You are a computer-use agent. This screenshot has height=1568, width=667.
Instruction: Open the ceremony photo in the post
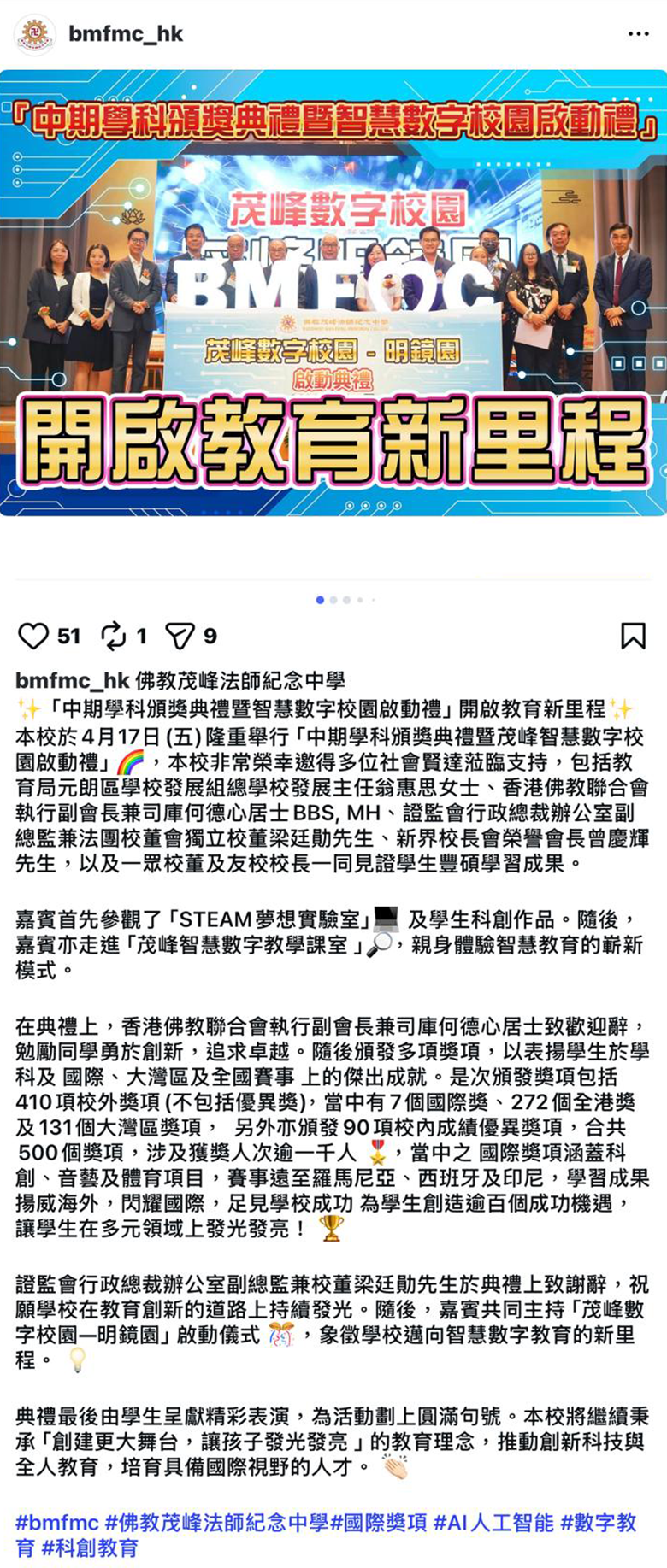[333, 292]
